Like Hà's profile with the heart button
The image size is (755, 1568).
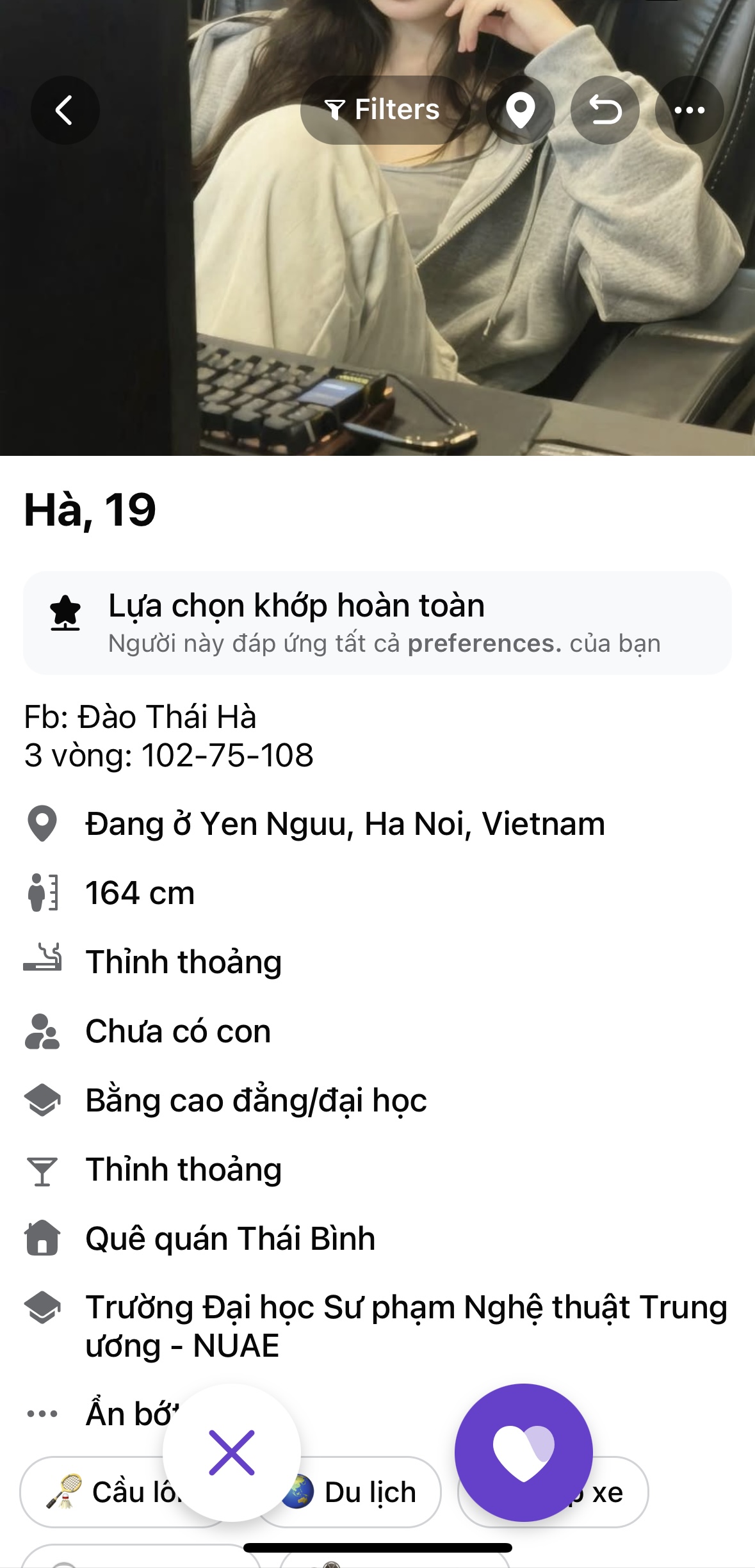coord(523,1453)
